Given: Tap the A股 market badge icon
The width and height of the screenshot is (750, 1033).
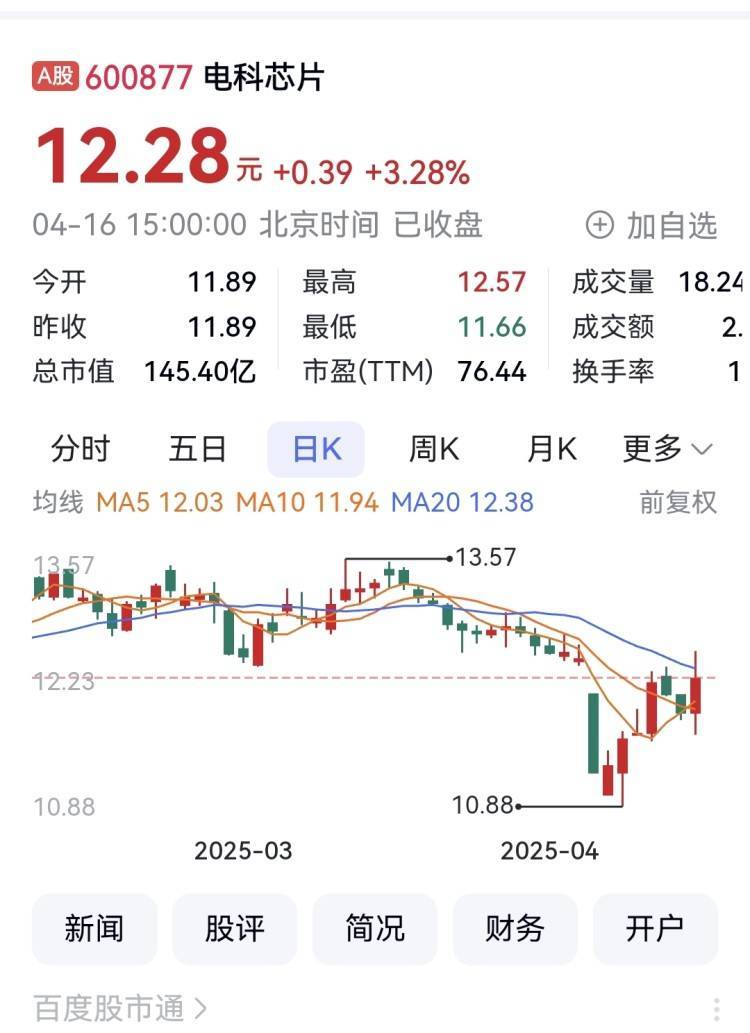Looking at the screenshot, I should point(55,72).
